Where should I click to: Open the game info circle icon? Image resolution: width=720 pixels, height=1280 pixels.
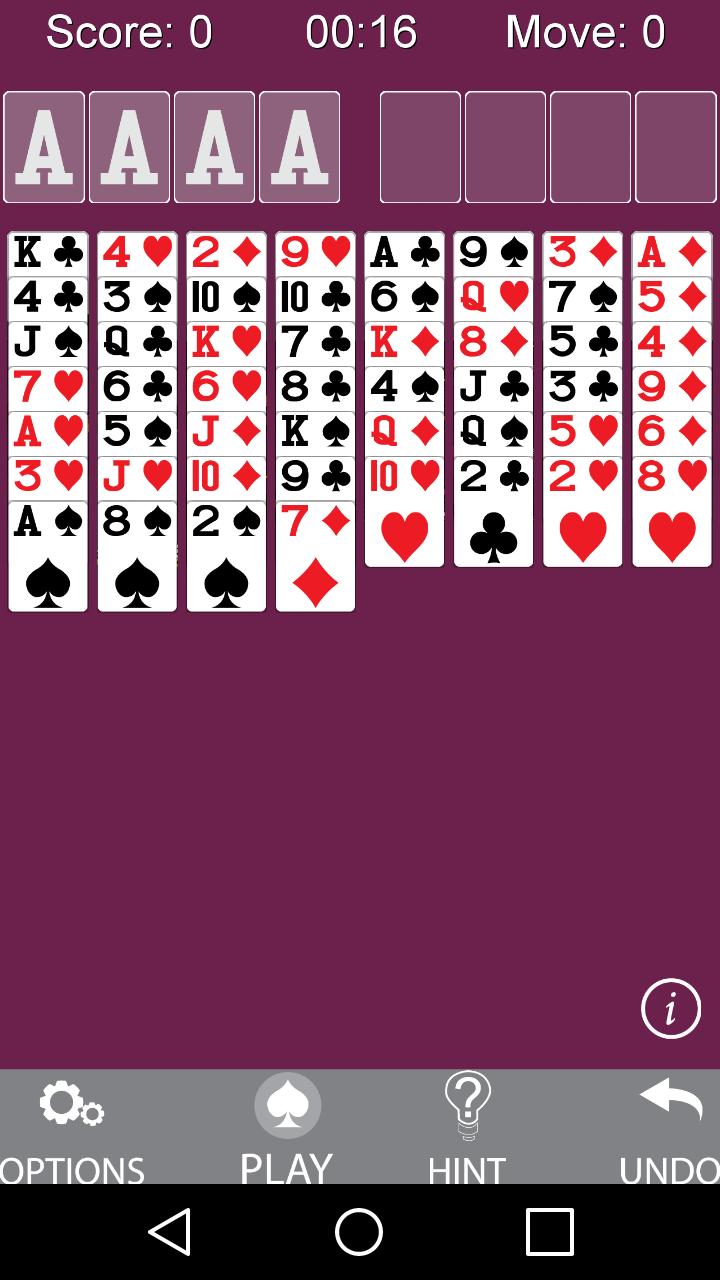[x=671, y=1008]
